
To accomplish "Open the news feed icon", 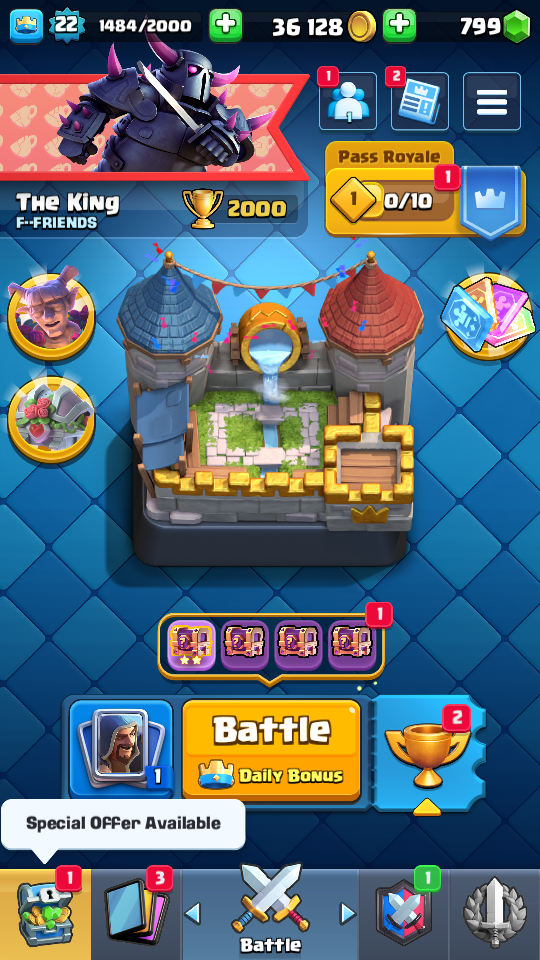I will tap(420, 101).
